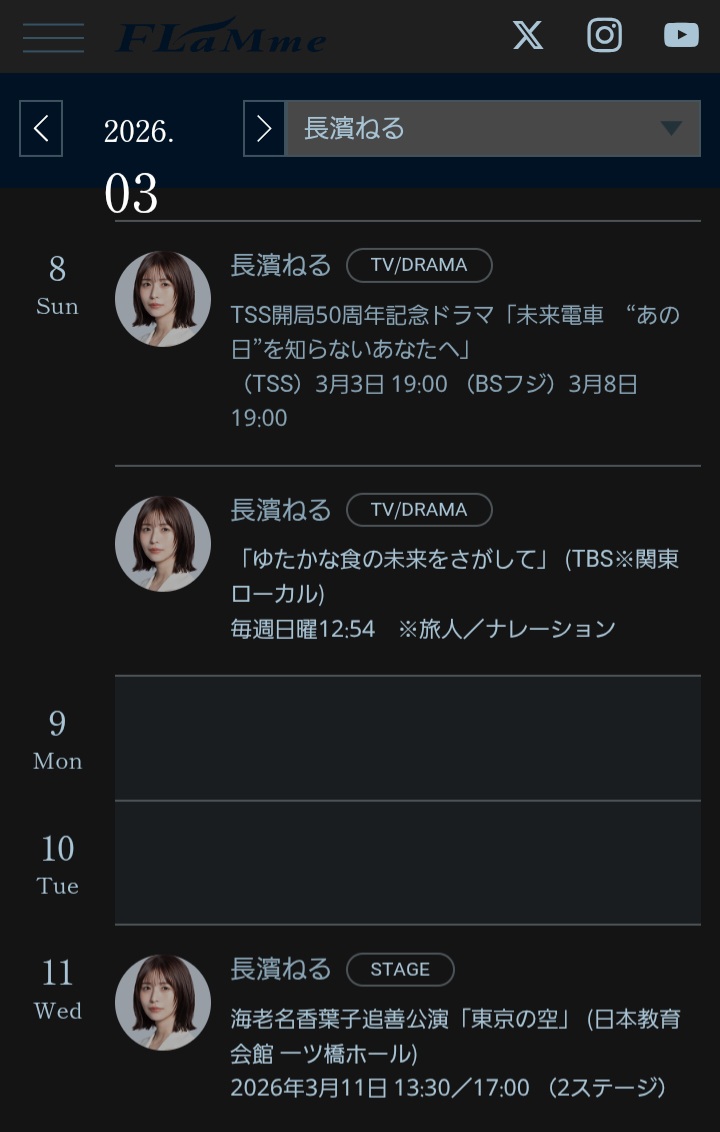
Task: Go to the next month
Action: point(264,128)
